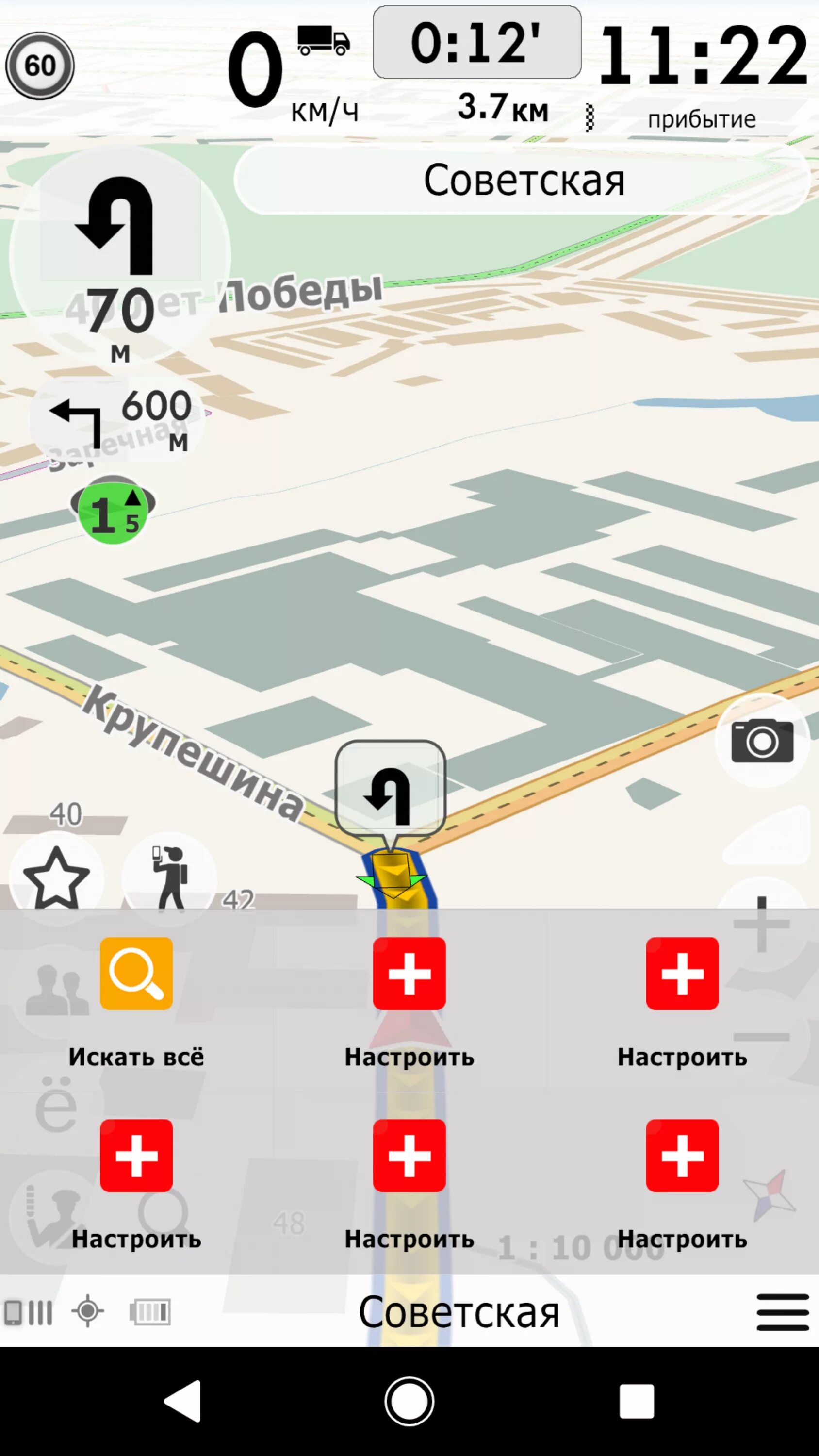Open the green lane assist indicator
819x1456 pixels.
[x=113, y=510]
